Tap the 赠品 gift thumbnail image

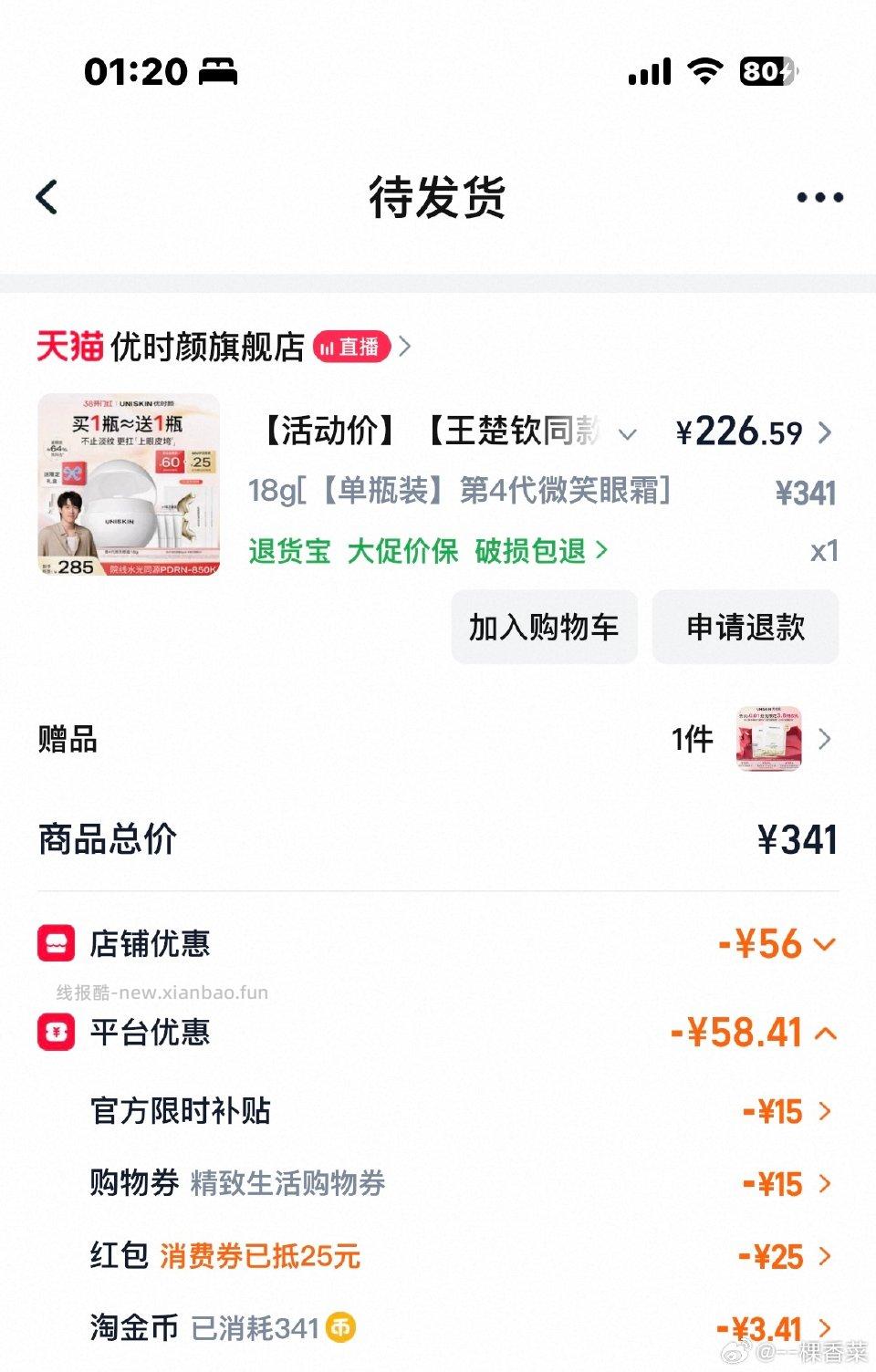tap(769, 740)
